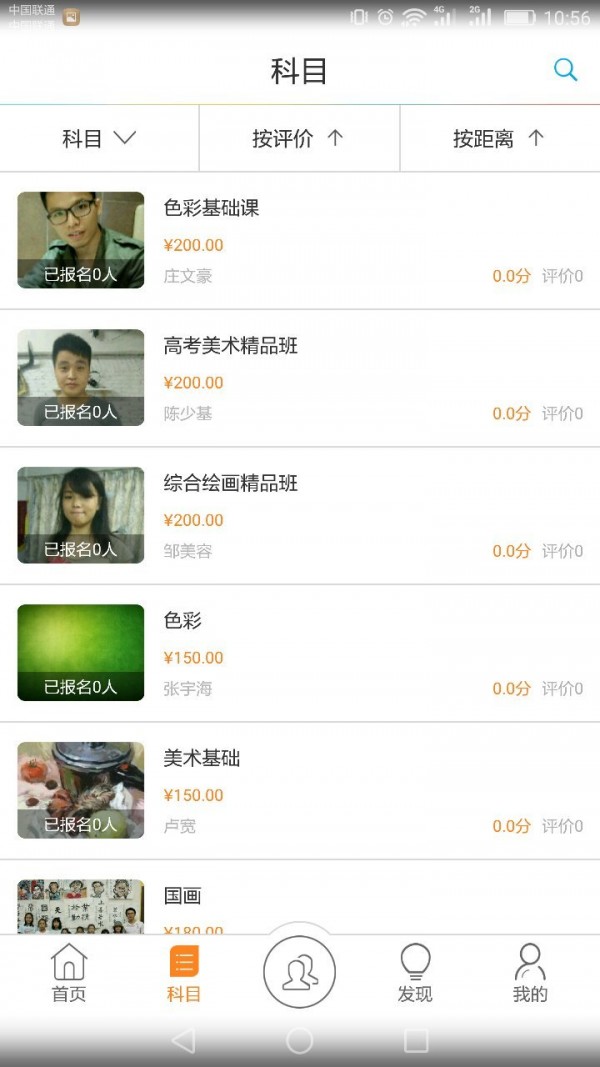
Task: Tap the center people button
Action: 299,972
